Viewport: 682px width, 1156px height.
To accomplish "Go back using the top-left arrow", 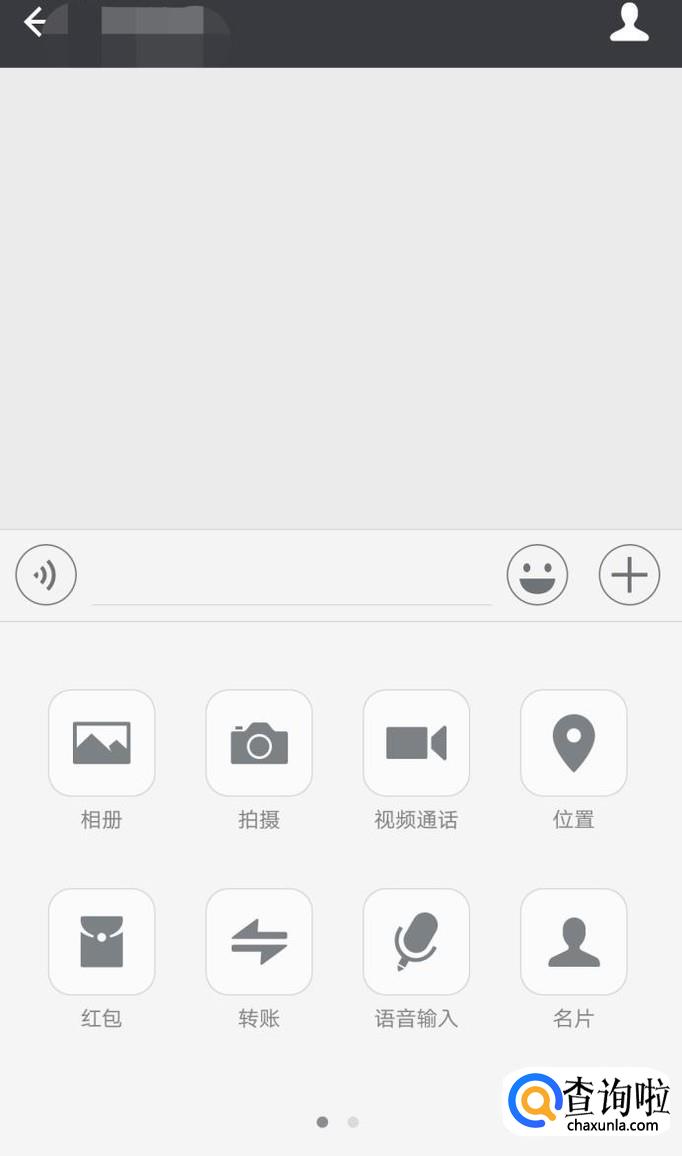I will 35,22.
